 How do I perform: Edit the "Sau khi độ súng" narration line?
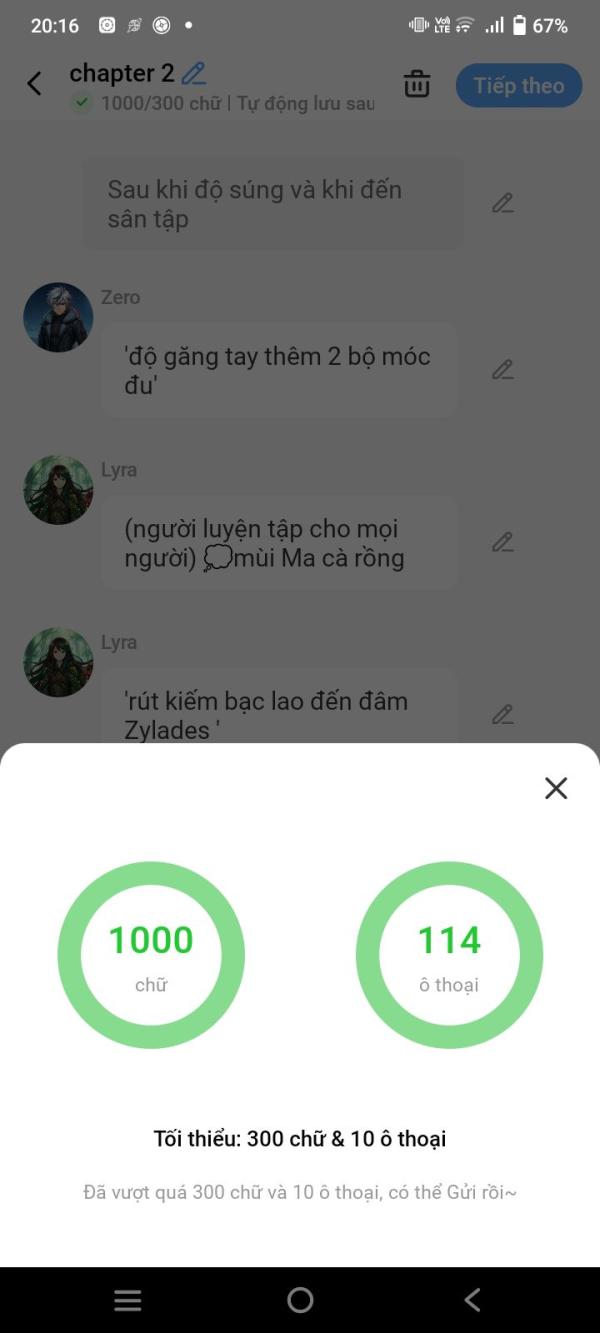[x=502, y=204]
